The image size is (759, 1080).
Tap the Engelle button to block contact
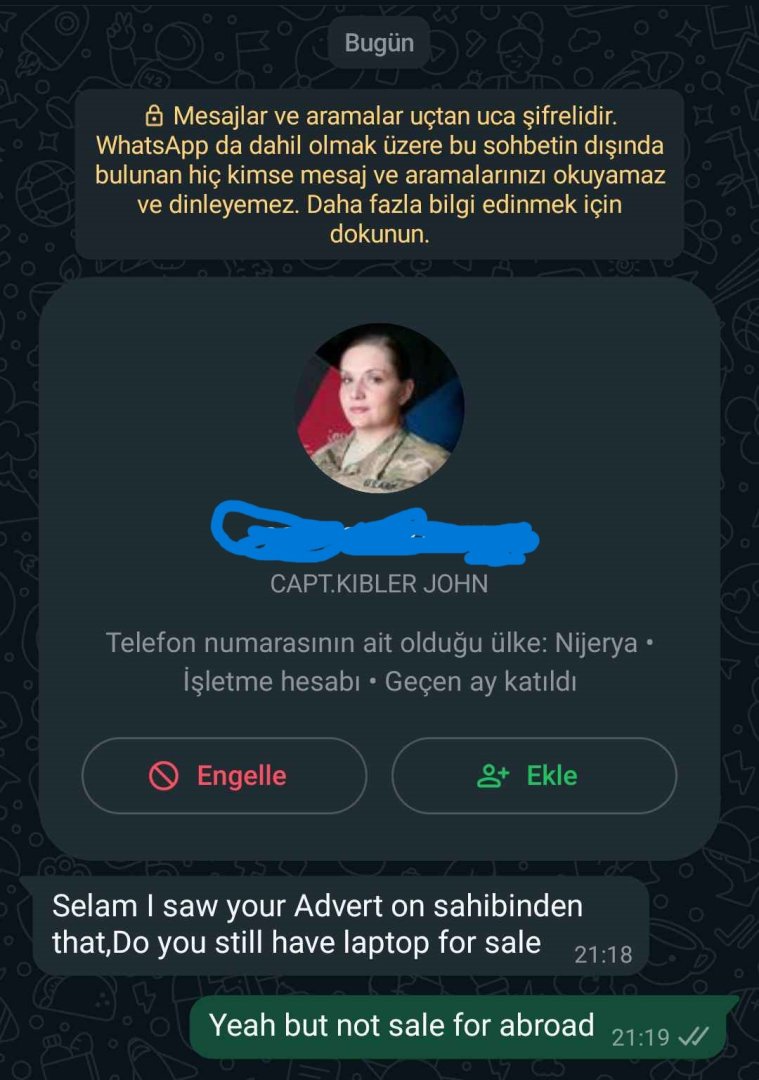pyautogui.click(x=224, y=776)
